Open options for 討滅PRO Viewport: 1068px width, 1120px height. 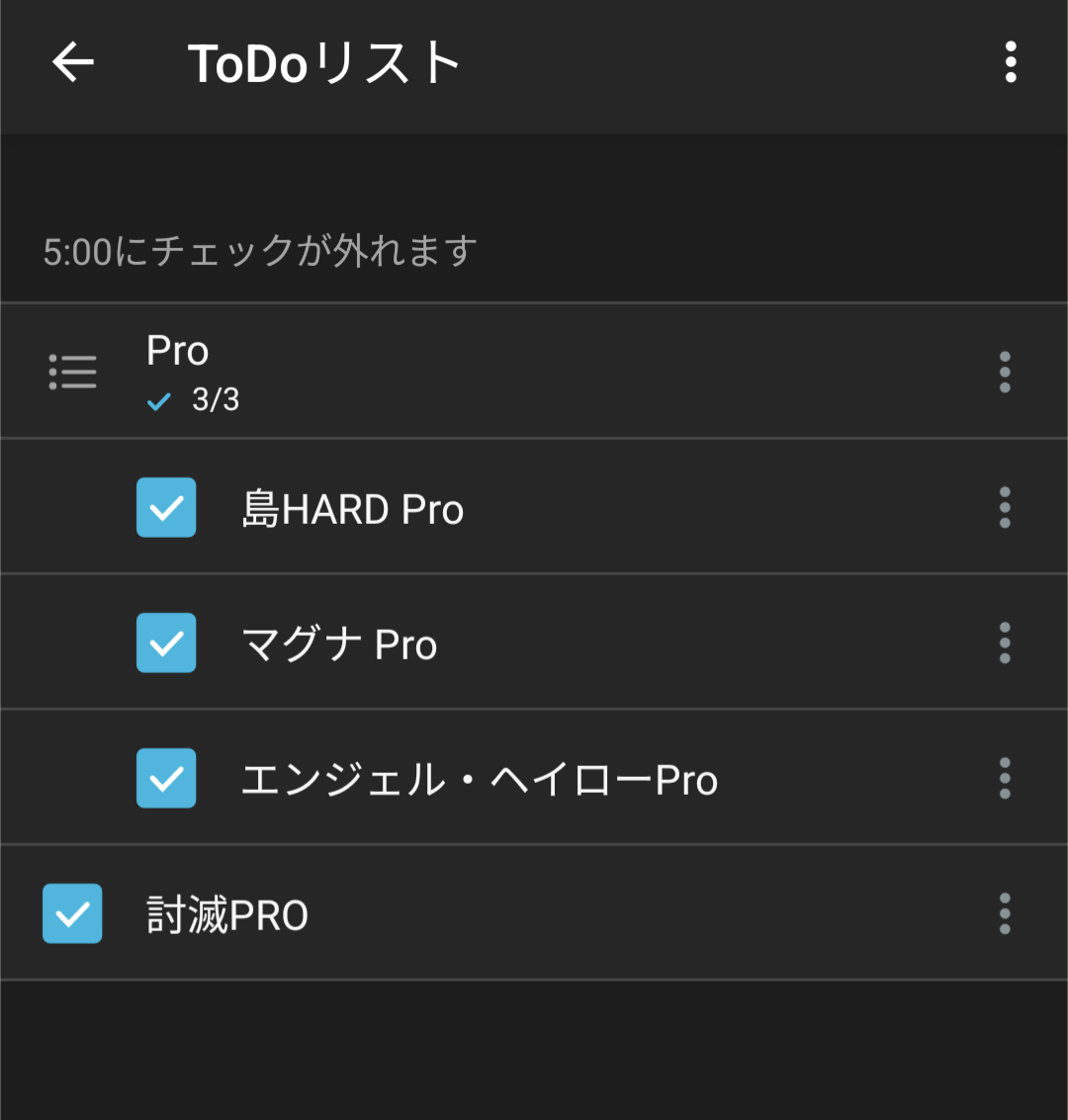tap(1005, 914)
